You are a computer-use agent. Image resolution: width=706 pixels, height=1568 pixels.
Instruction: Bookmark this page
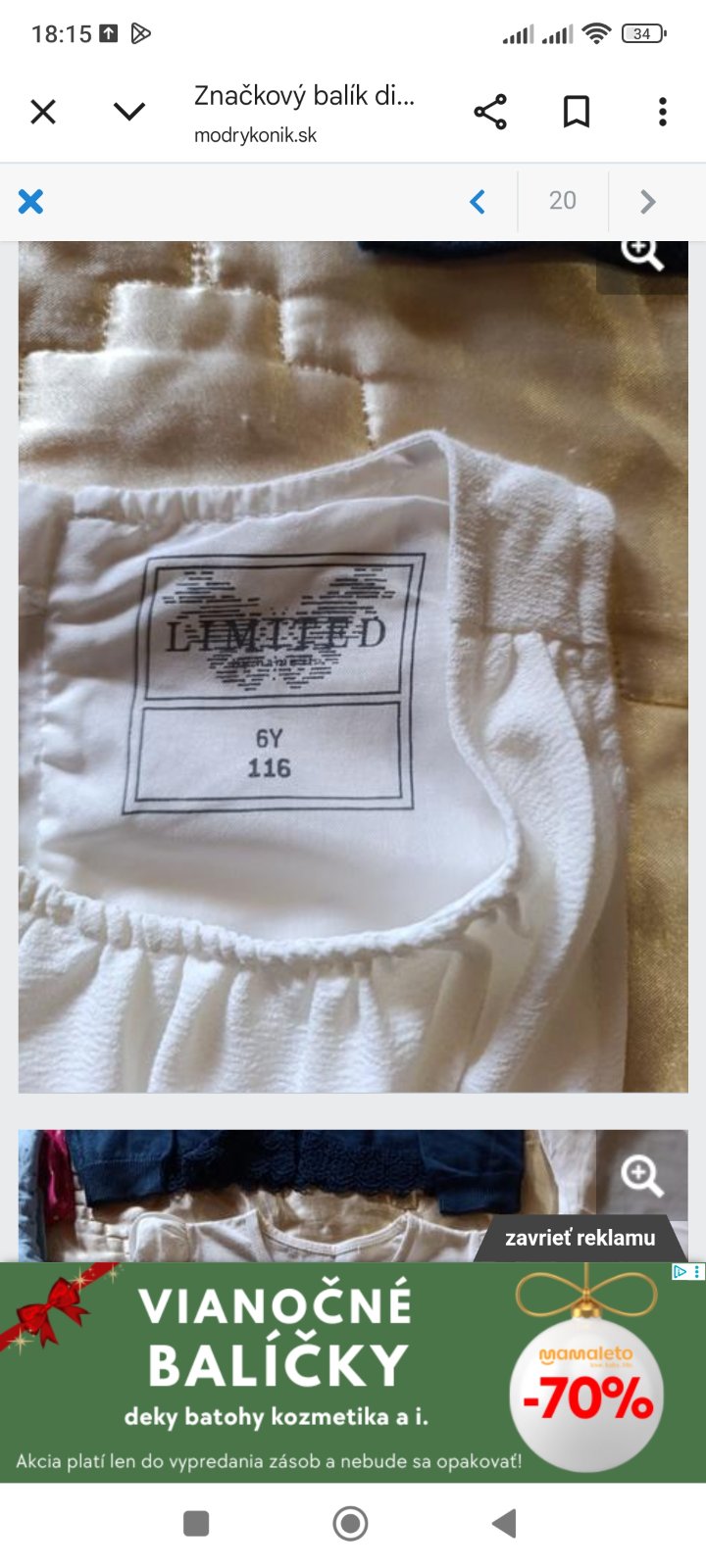pyautogui.click(x=577, y=112)
